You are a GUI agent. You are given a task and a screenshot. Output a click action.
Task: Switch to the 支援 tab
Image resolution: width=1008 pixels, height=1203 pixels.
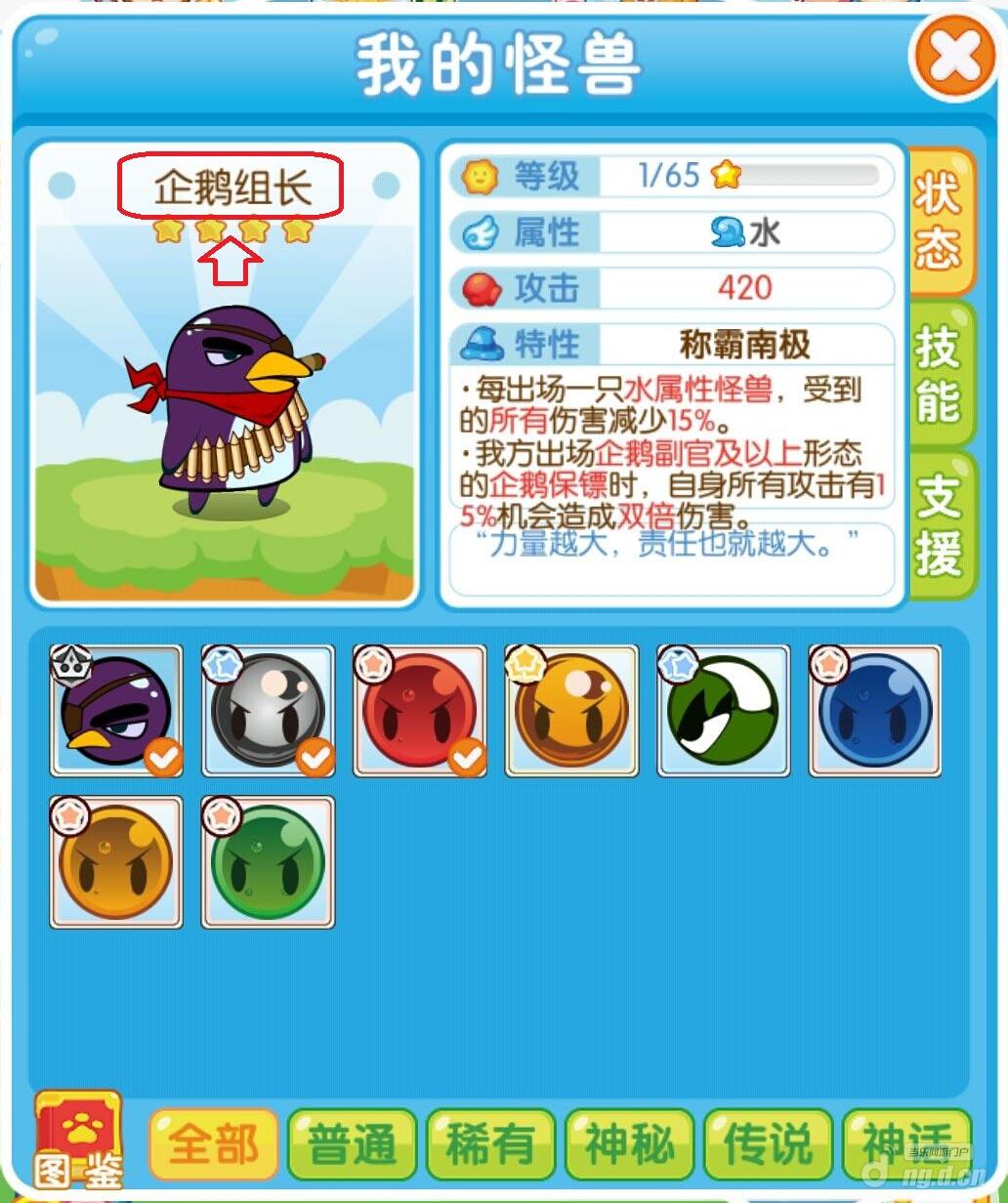939,527
